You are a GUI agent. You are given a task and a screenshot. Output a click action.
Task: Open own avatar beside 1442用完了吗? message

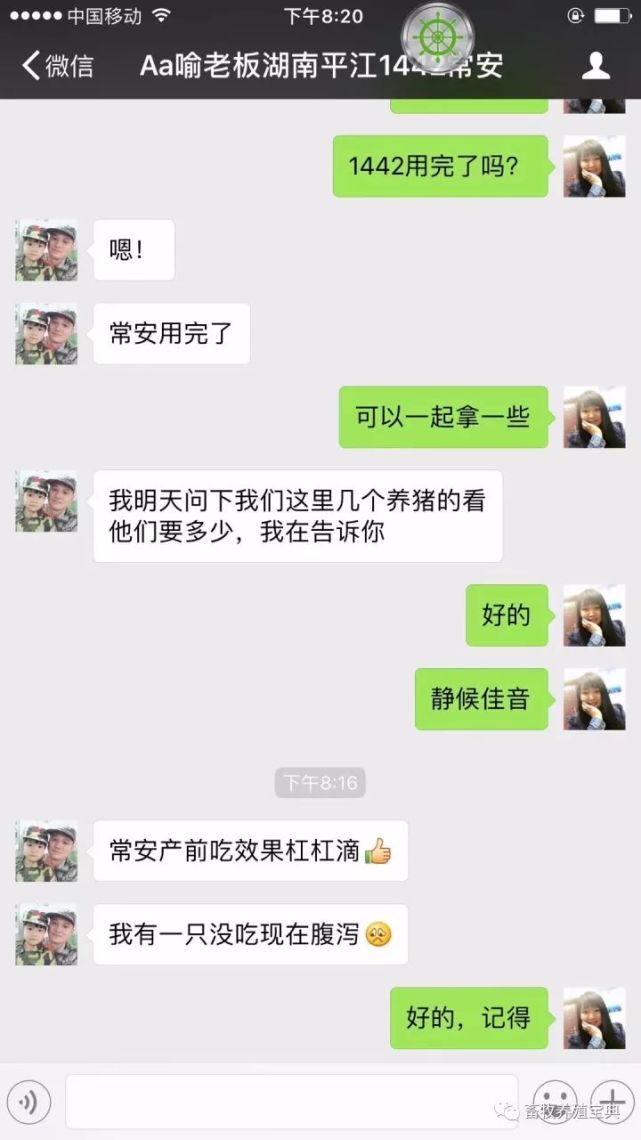594,166
